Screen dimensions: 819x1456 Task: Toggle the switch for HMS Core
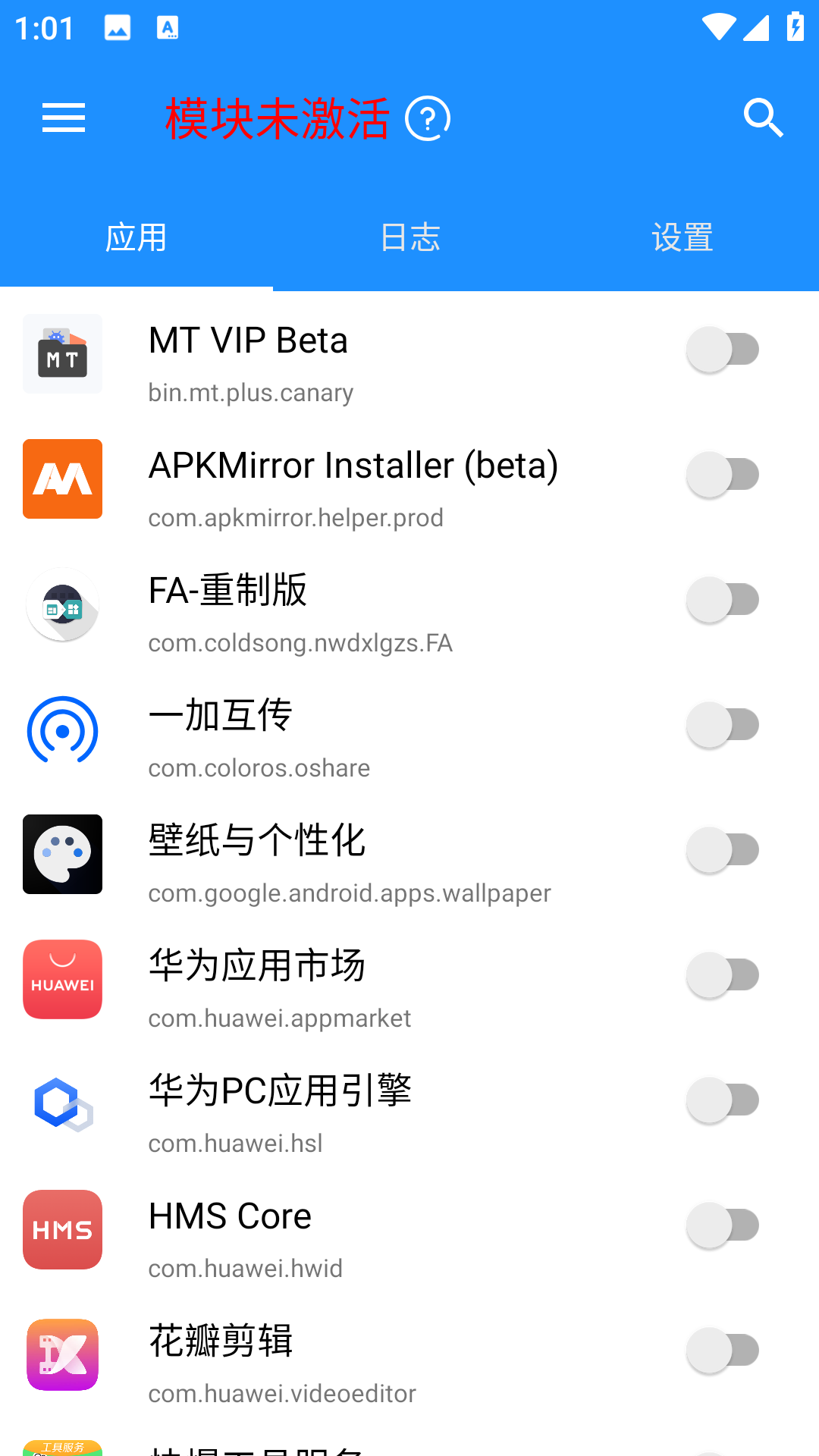722,1225
